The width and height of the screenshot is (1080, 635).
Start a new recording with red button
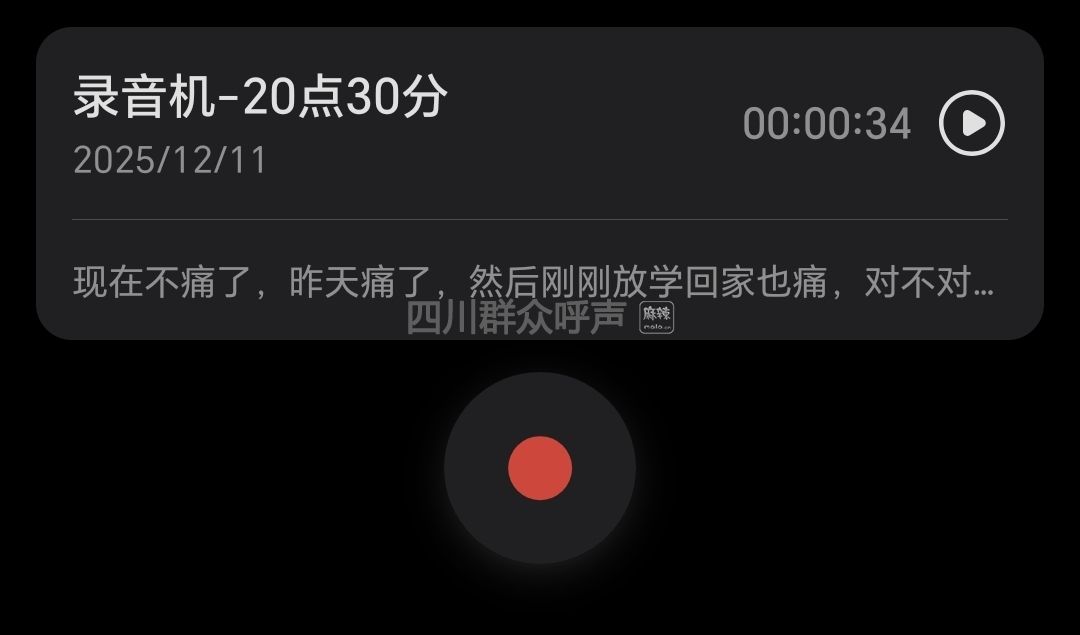[540, 468]
